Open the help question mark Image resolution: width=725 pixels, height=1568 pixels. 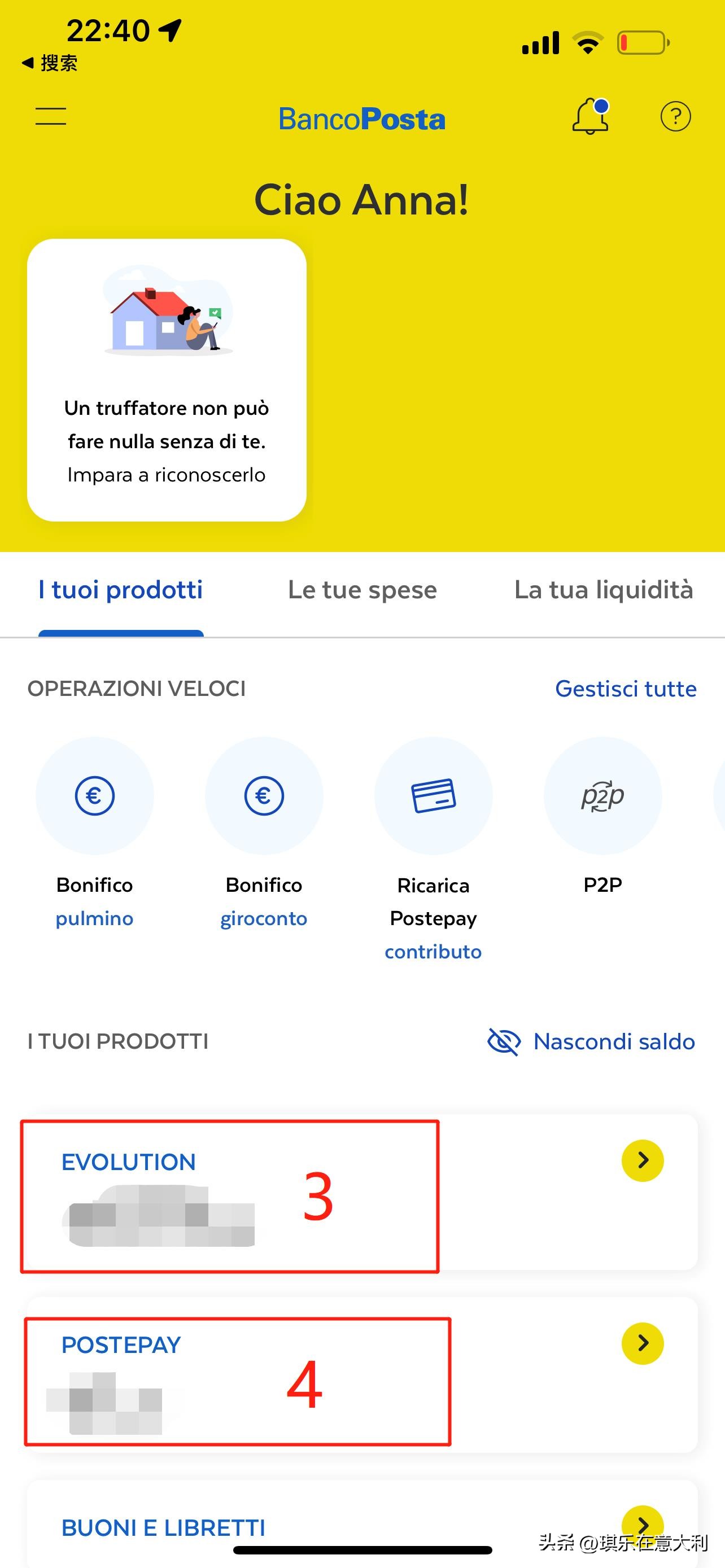[675, 116]
